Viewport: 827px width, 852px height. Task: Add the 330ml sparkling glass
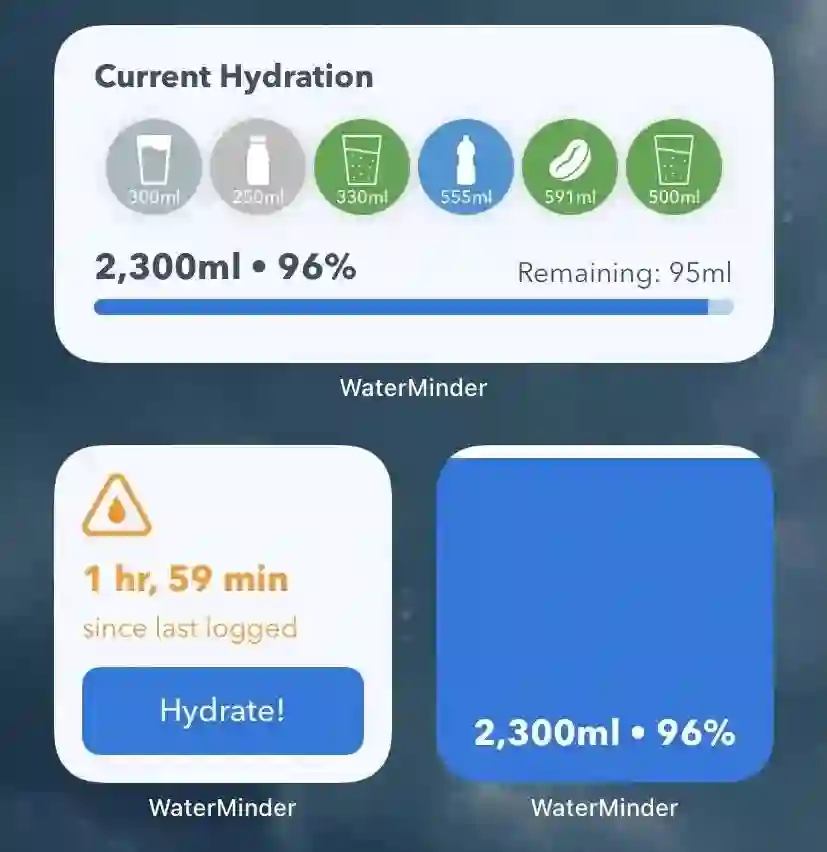point(362,166)
